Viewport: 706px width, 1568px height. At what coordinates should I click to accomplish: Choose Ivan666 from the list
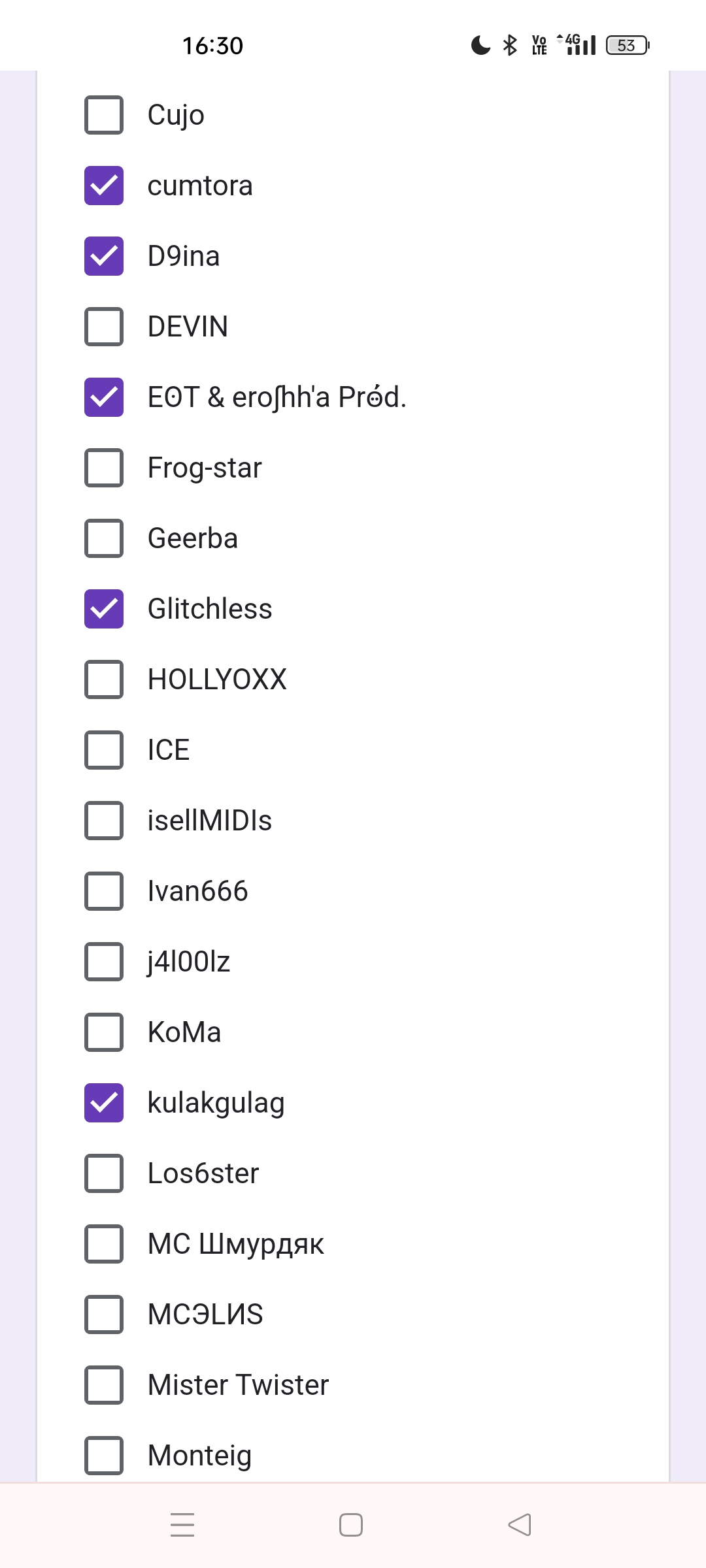tap(104, 891)
